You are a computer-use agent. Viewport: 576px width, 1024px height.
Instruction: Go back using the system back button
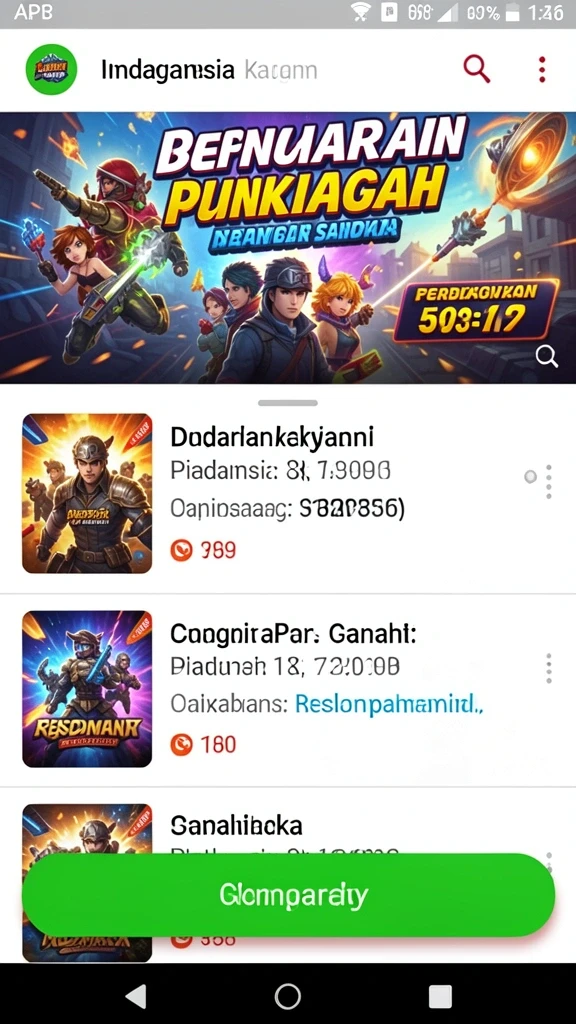pos(136,997)
